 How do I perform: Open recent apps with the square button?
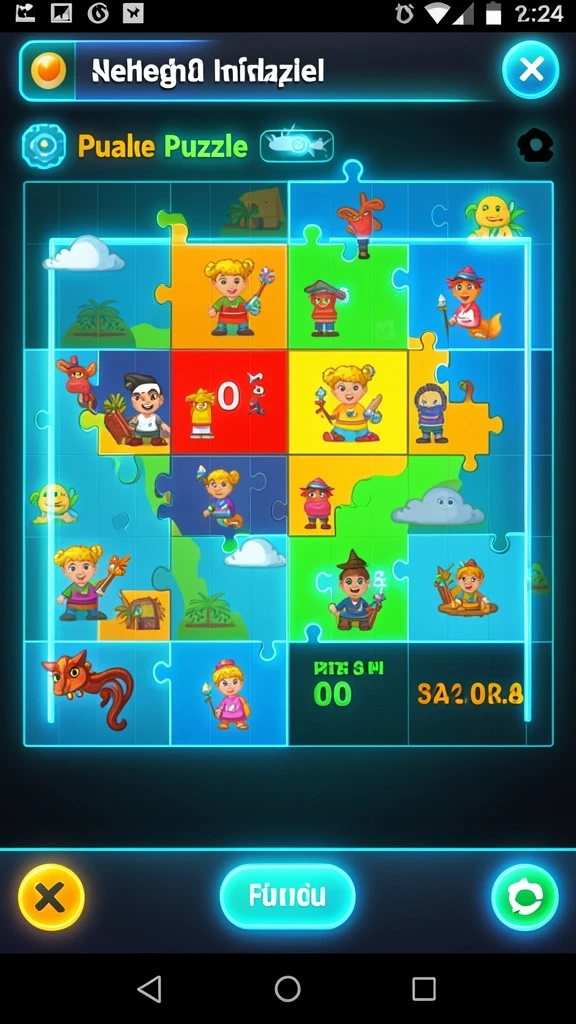pyautogui.click(x=424, y=989)
